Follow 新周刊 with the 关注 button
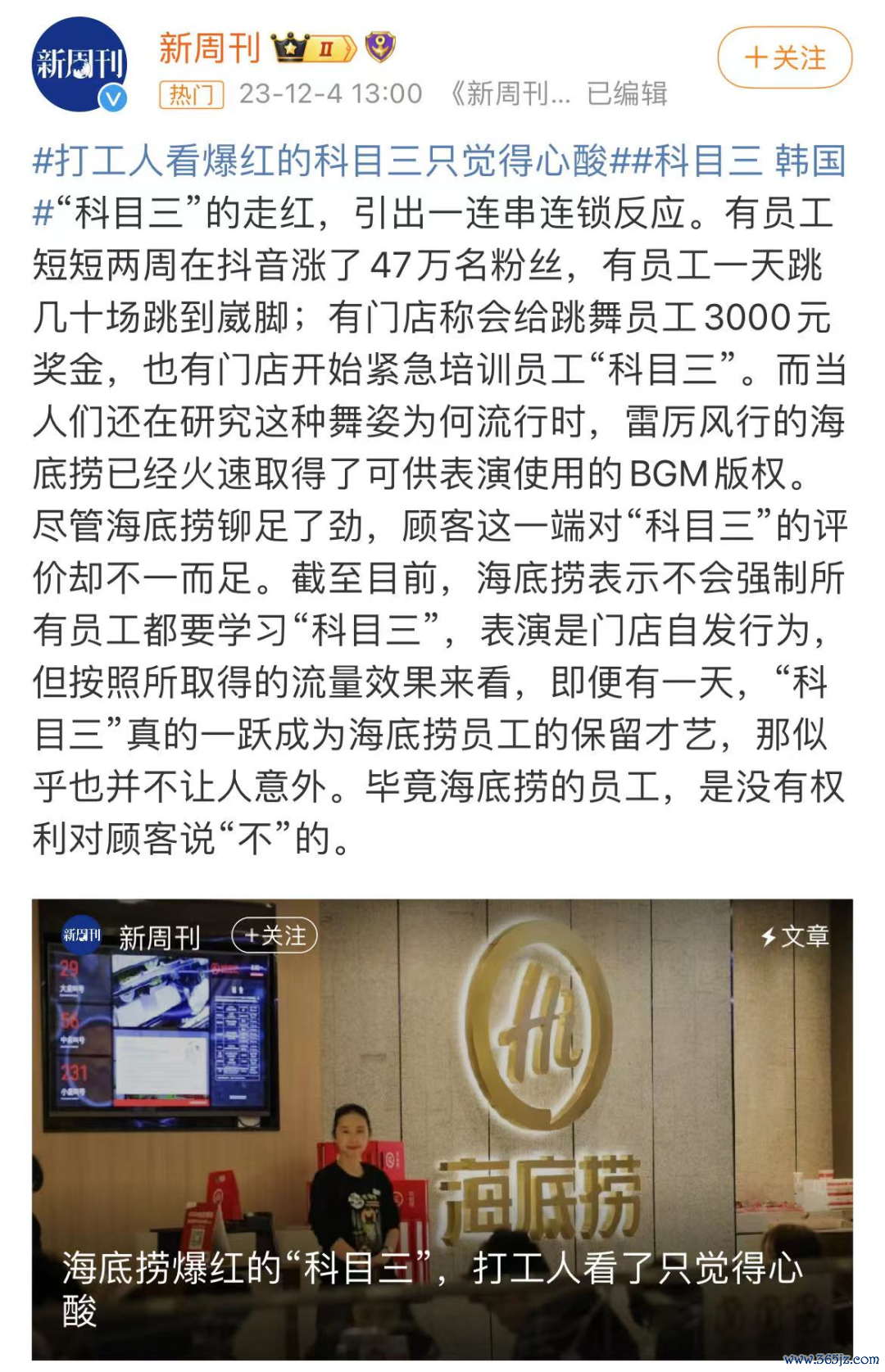Screen dimensions: 885x1372 (784, 57)
